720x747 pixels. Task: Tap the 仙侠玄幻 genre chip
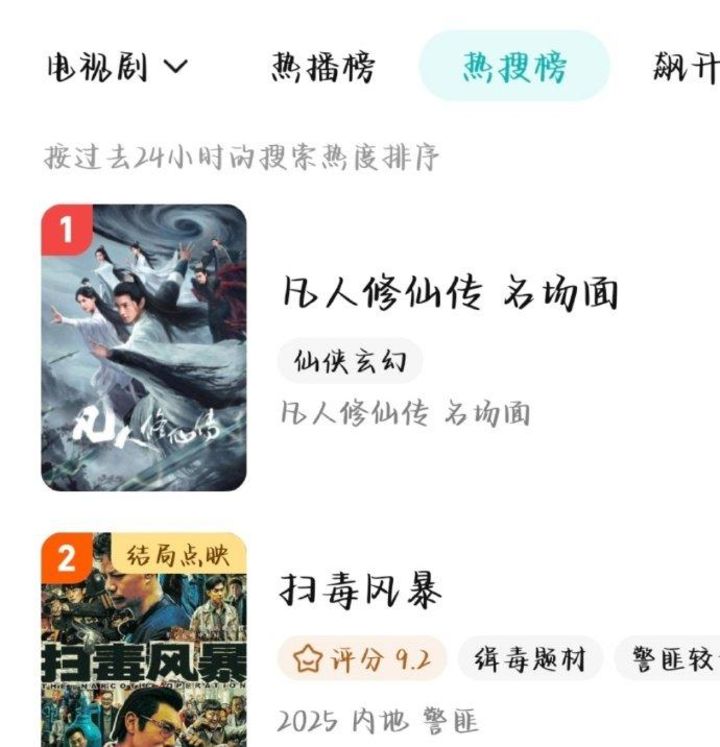[350, 361]
